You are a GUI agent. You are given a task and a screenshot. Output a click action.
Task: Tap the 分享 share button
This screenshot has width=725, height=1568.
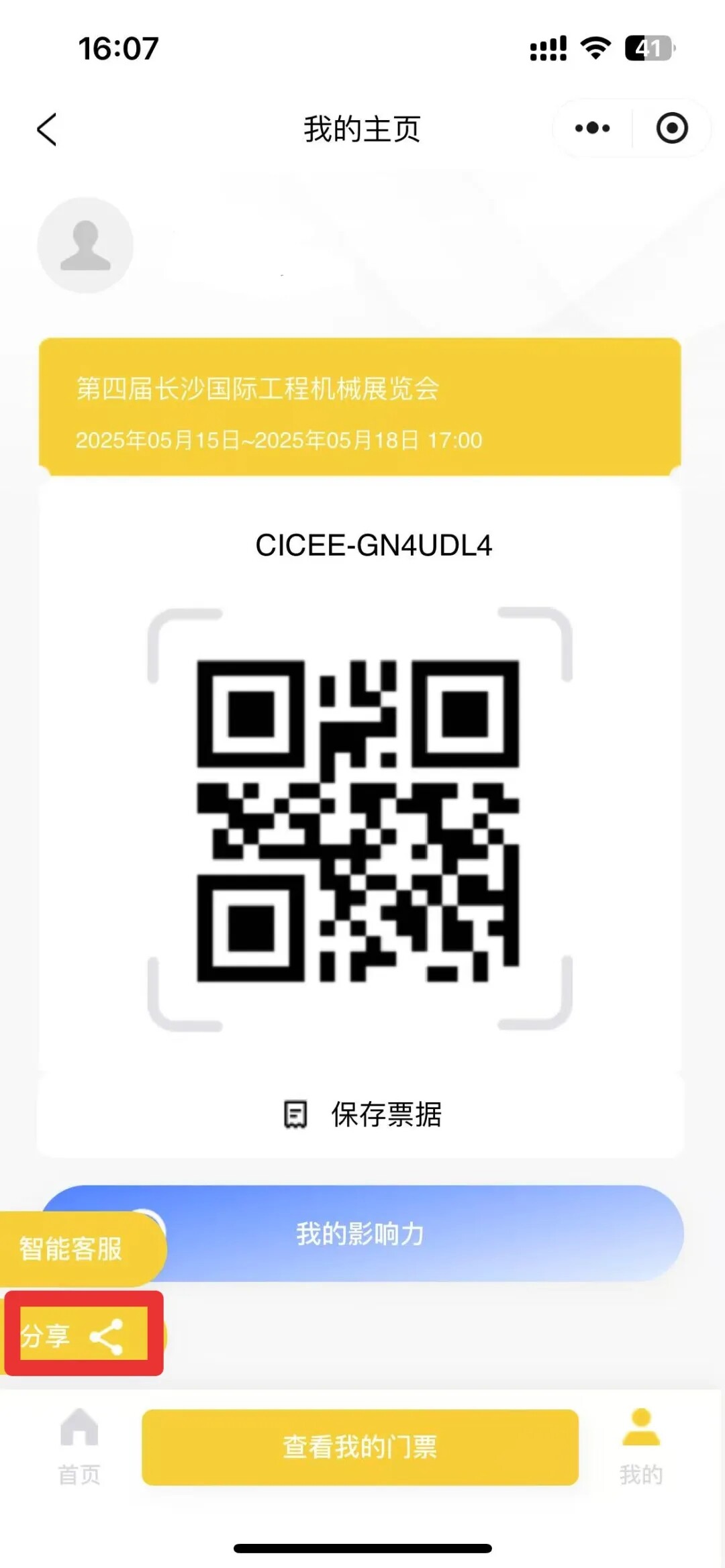pos(74,1335)
